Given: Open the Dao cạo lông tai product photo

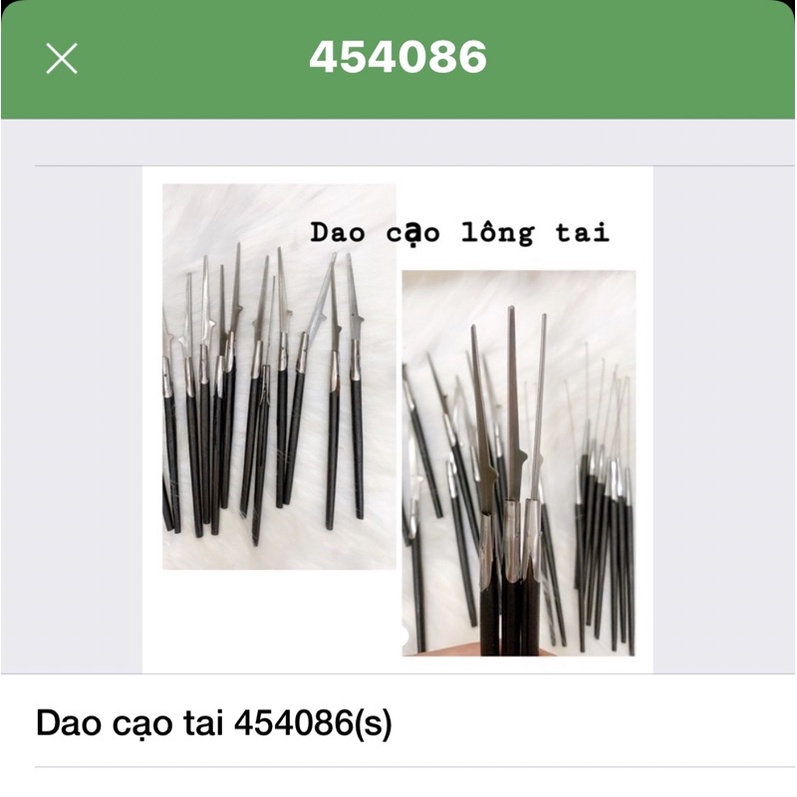Looking at the screenshot, I should point(398,419).
